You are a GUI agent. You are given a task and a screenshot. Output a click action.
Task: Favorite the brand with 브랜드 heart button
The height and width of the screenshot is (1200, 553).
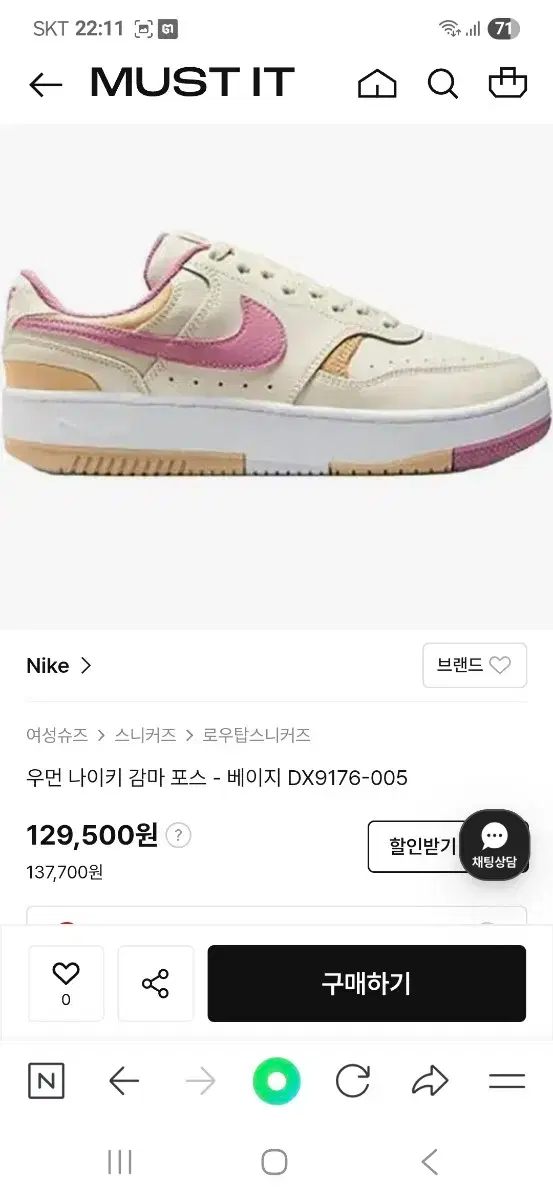pyautogui.click(x=474, y=665)
